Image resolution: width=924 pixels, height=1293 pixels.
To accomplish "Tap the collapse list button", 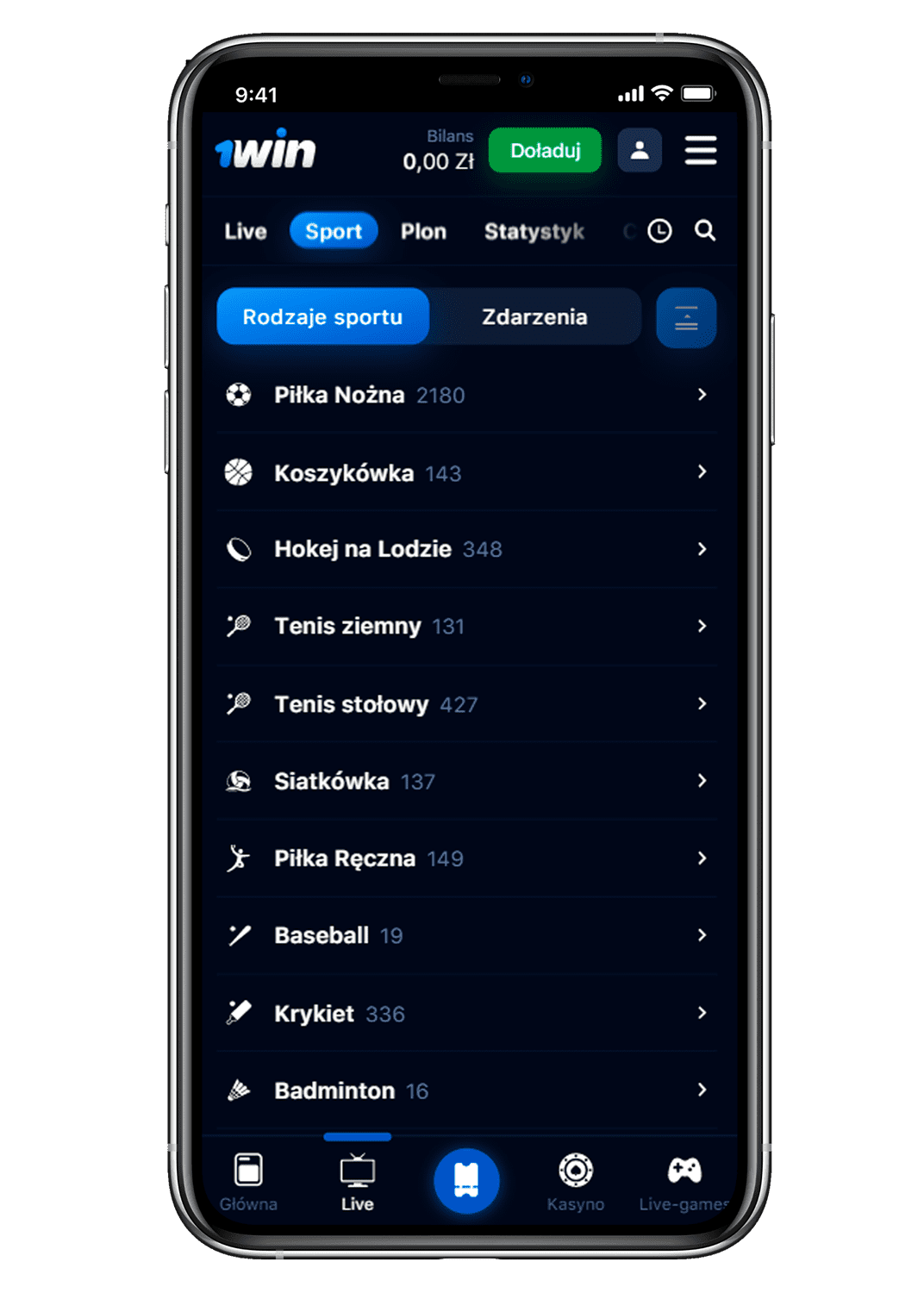I will (x=686, y=318).
